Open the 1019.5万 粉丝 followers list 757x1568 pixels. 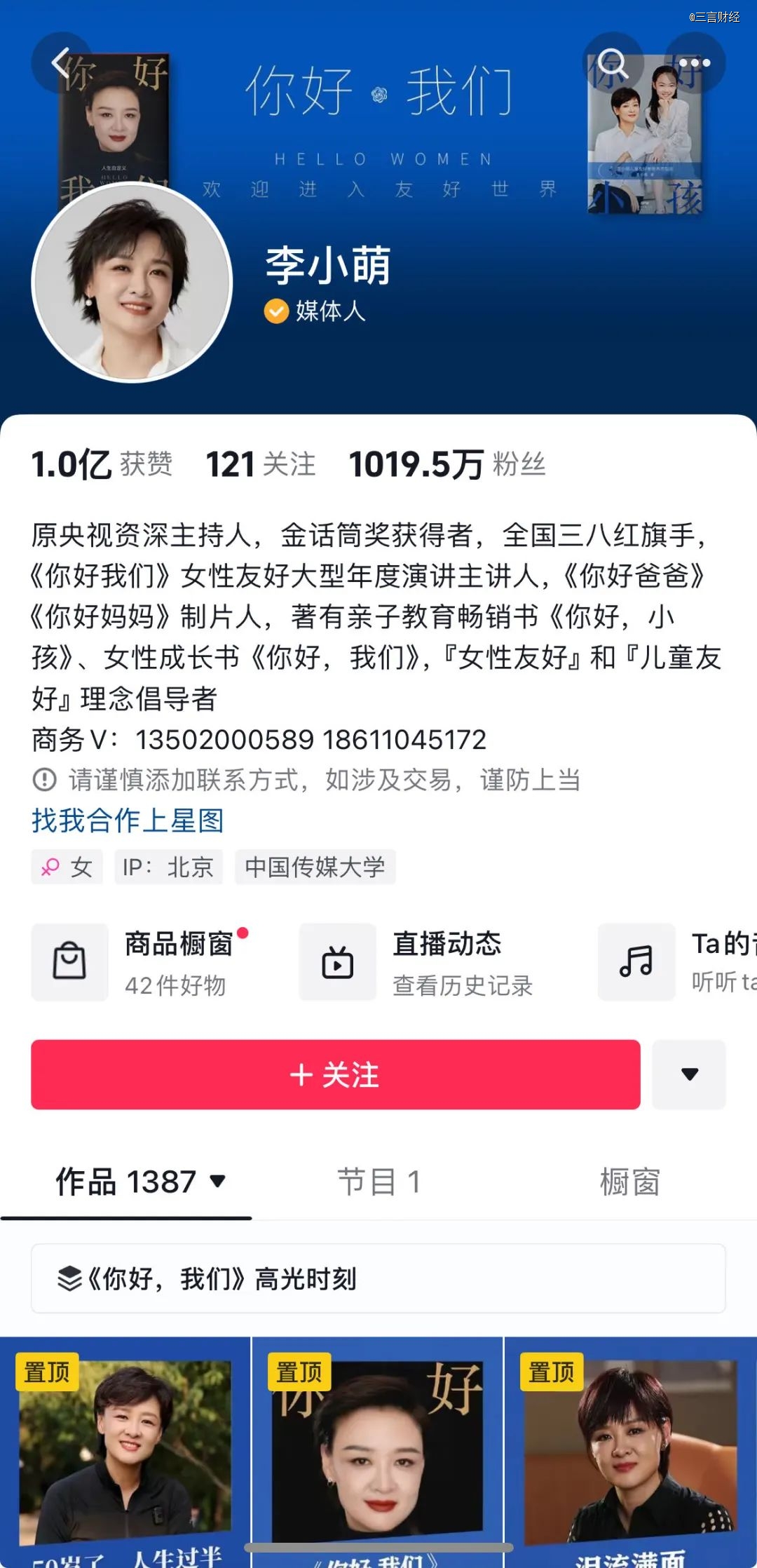click(447, 464)
